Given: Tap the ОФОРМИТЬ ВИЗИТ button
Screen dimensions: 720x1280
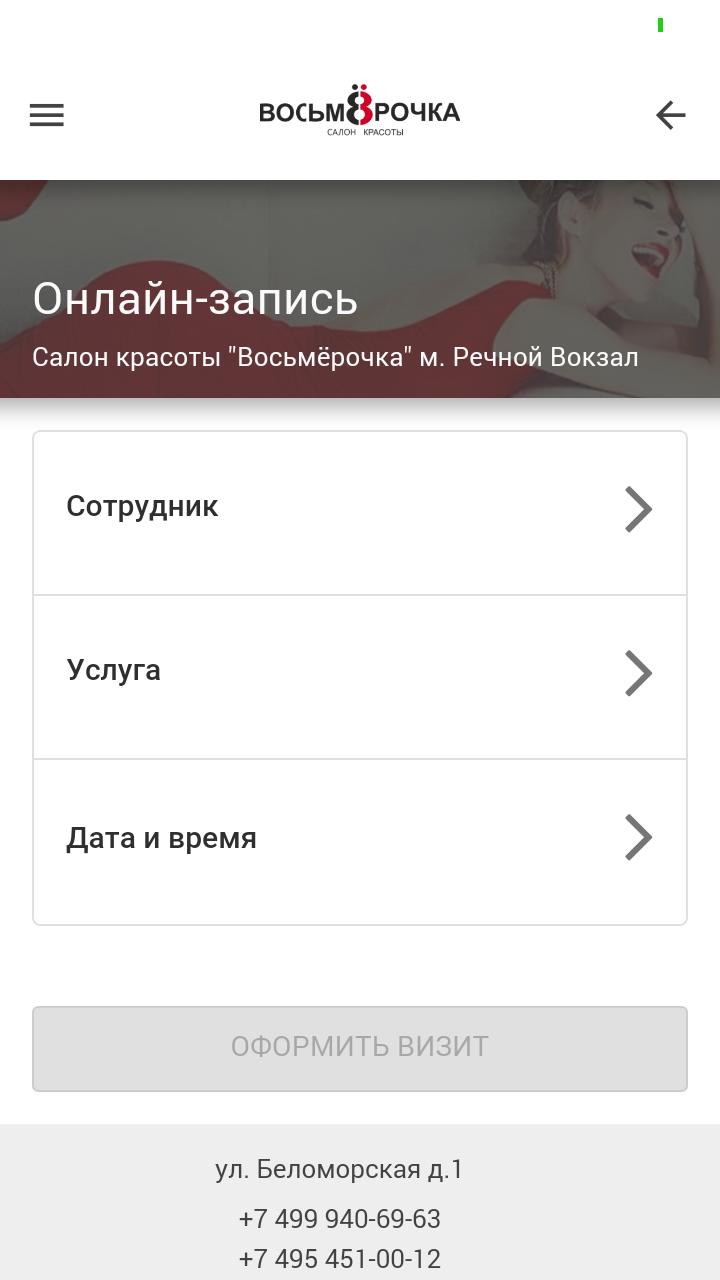Looking at the screenshot, I should pyautogui.click(x=360, y=1048).
